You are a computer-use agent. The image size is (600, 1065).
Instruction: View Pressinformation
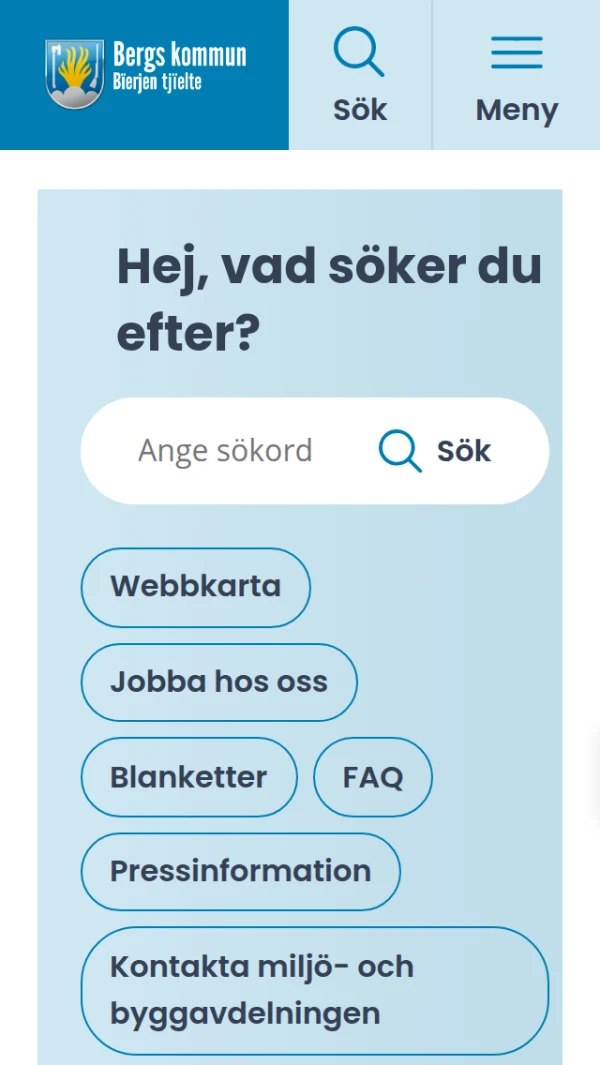pyautogui.click(x=241, y=871)
